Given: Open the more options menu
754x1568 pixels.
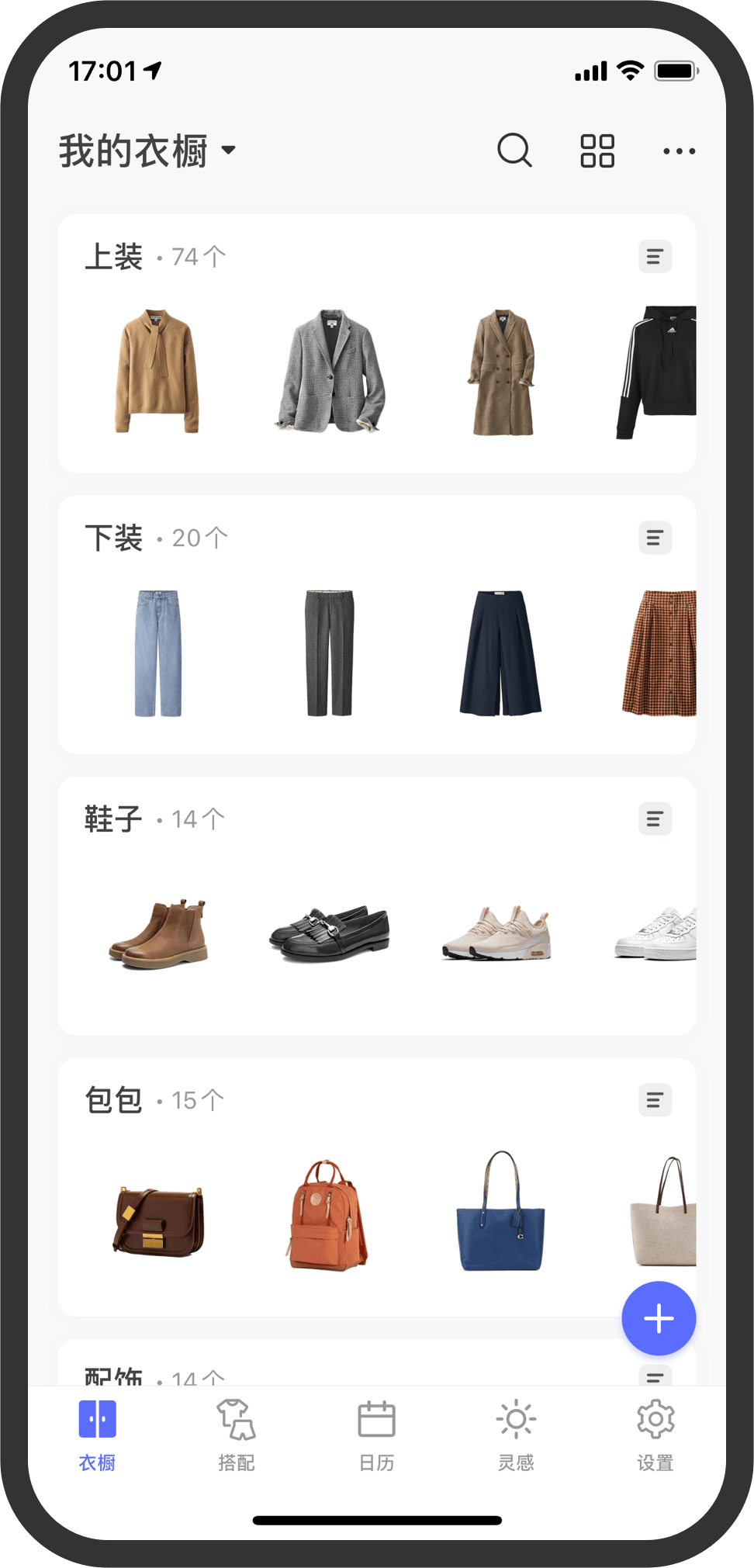Looking at the screenshot, I should [678, 151].
